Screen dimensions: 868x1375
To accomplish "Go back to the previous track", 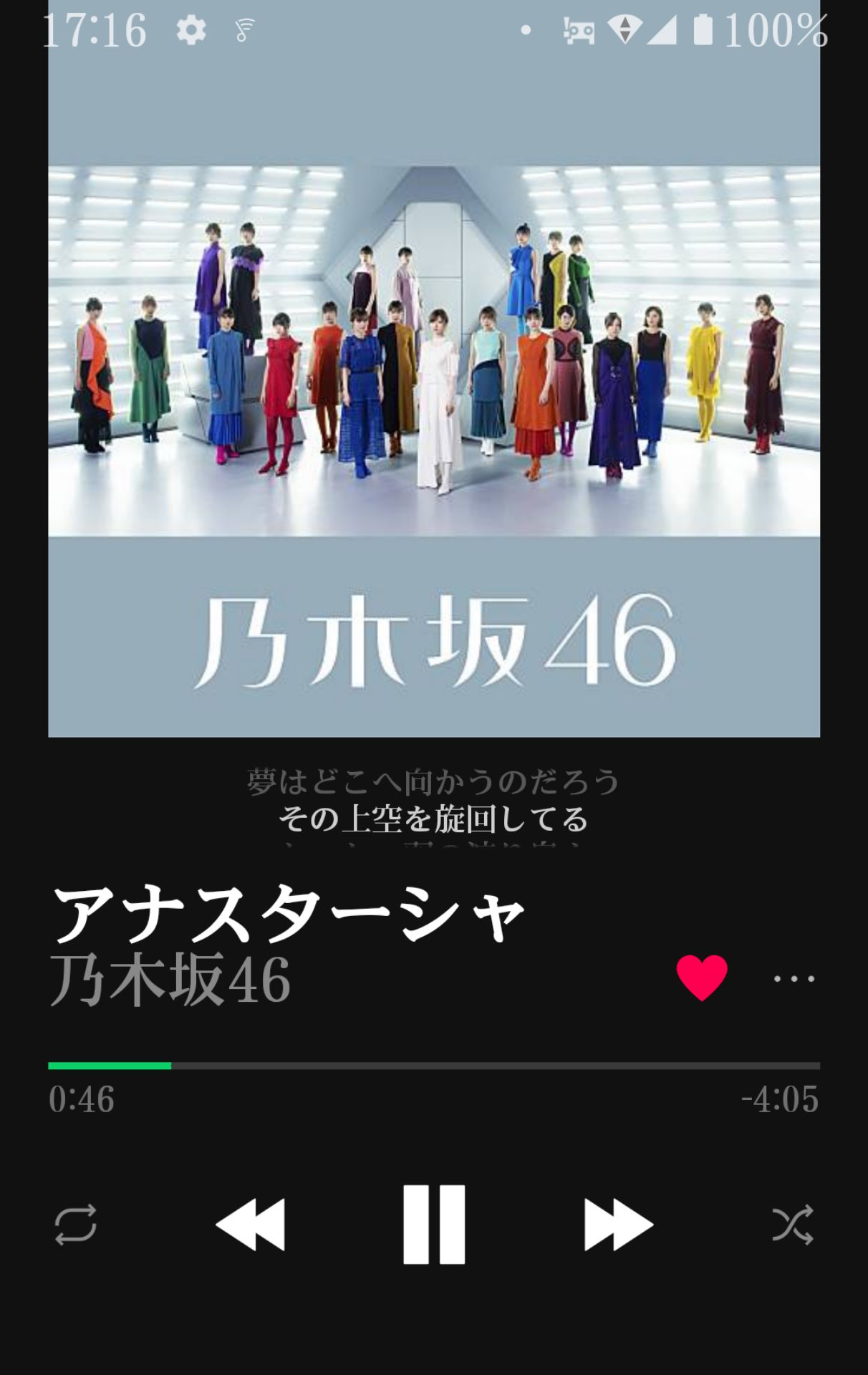I will click(x=250, y=1224).
